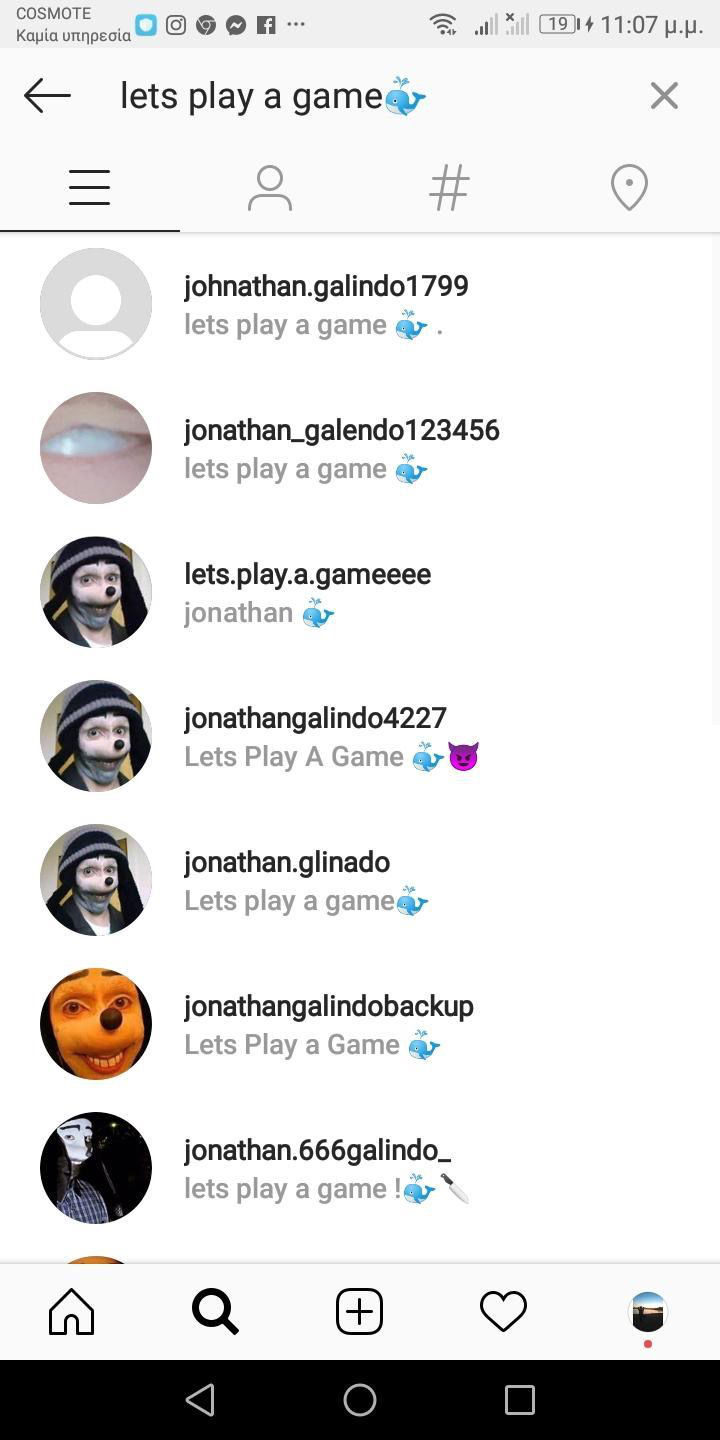The height and width of the screenshot is (1440, 720).
Task: Go back using the arrow in search bar
Action: tap(47, 96)
